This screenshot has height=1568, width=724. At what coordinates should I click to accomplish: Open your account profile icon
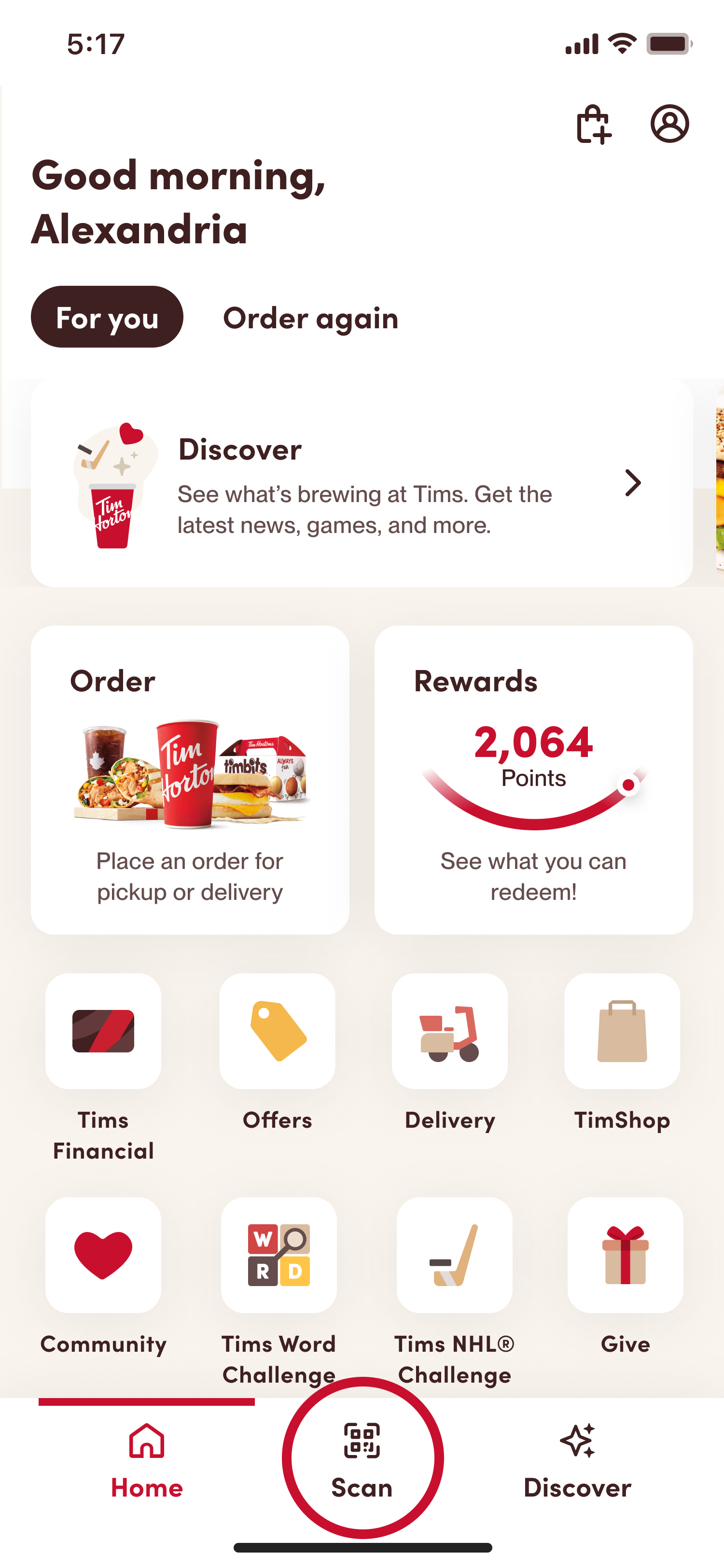click(x=669, y=125)
